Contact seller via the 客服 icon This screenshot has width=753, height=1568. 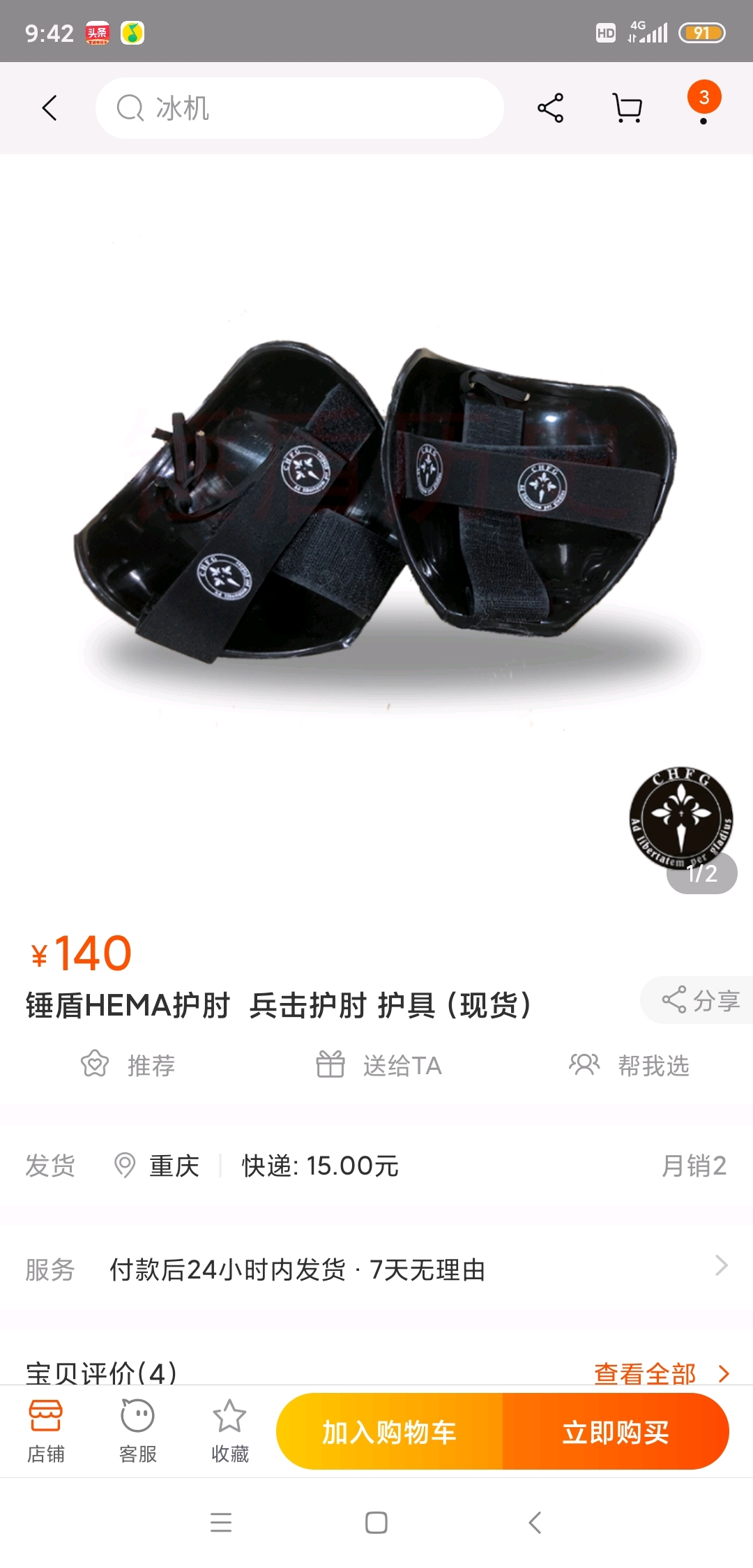(137, 1428)
